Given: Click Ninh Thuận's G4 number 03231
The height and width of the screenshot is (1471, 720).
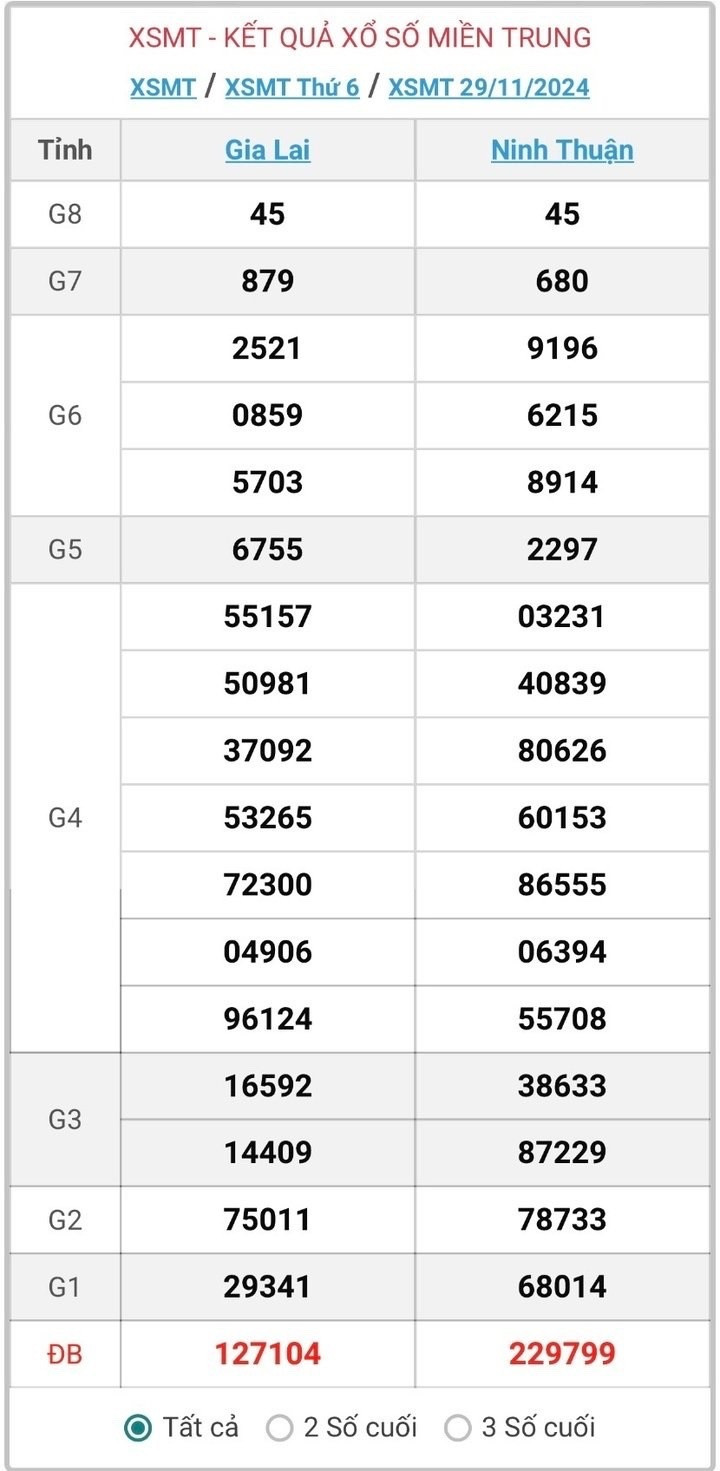Looking at the screenshot, I should point(562,616).
